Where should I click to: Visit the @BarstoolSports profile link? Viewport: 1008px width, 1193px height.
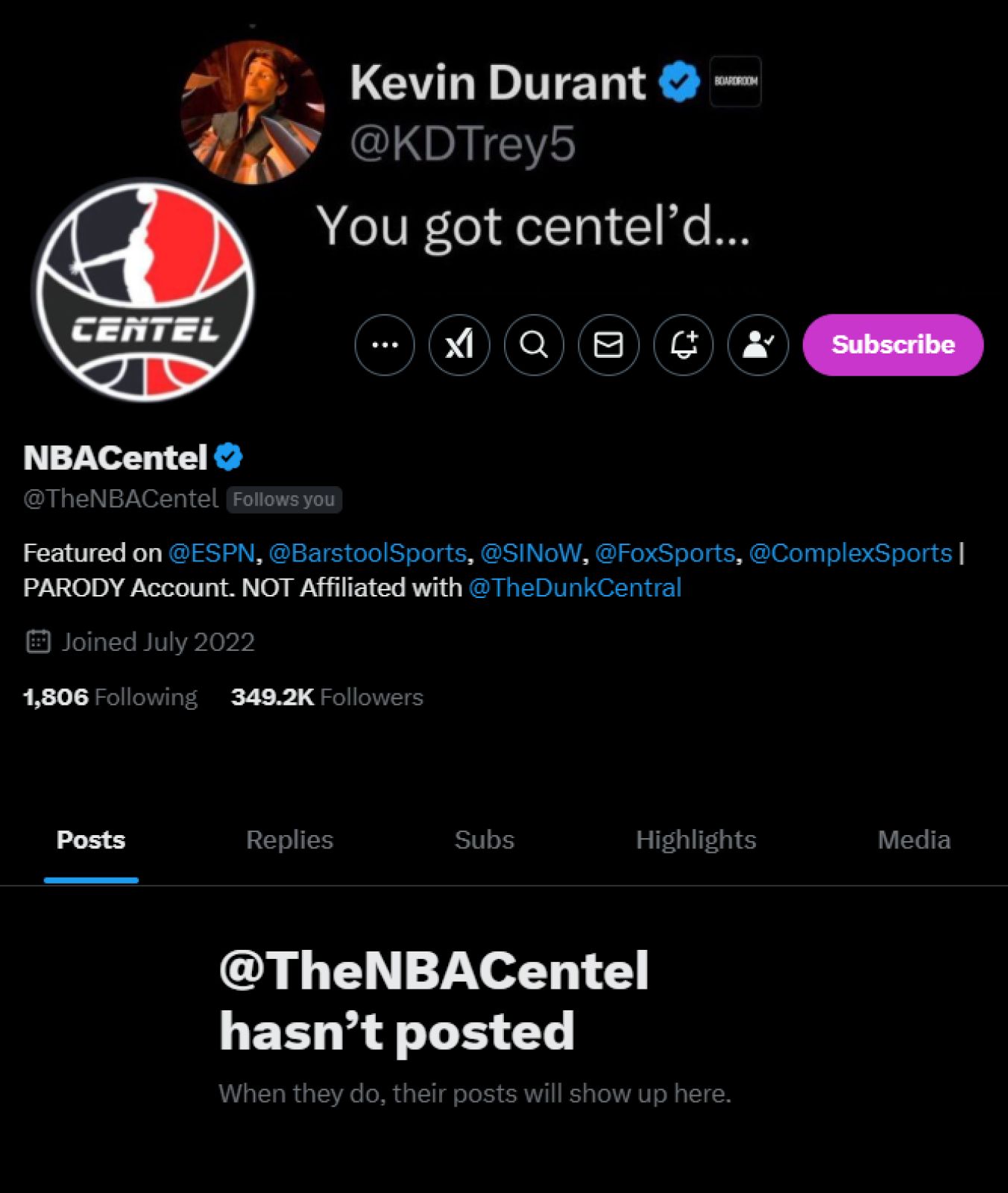368,553
